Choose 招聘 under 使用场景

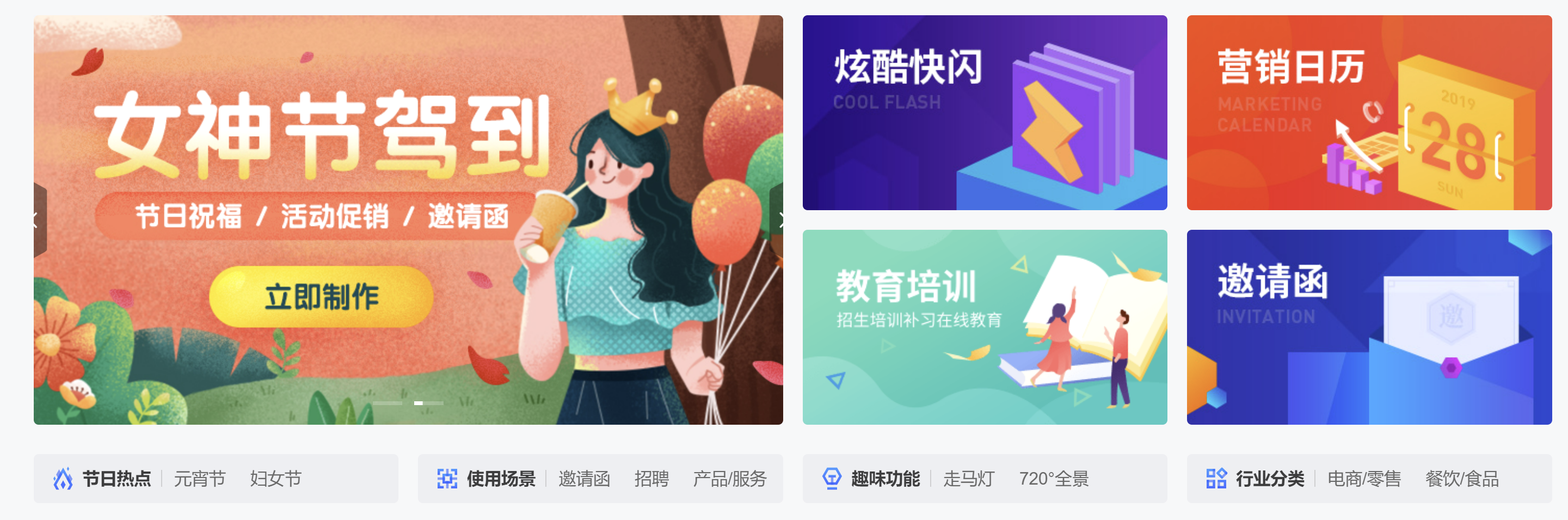651,479
